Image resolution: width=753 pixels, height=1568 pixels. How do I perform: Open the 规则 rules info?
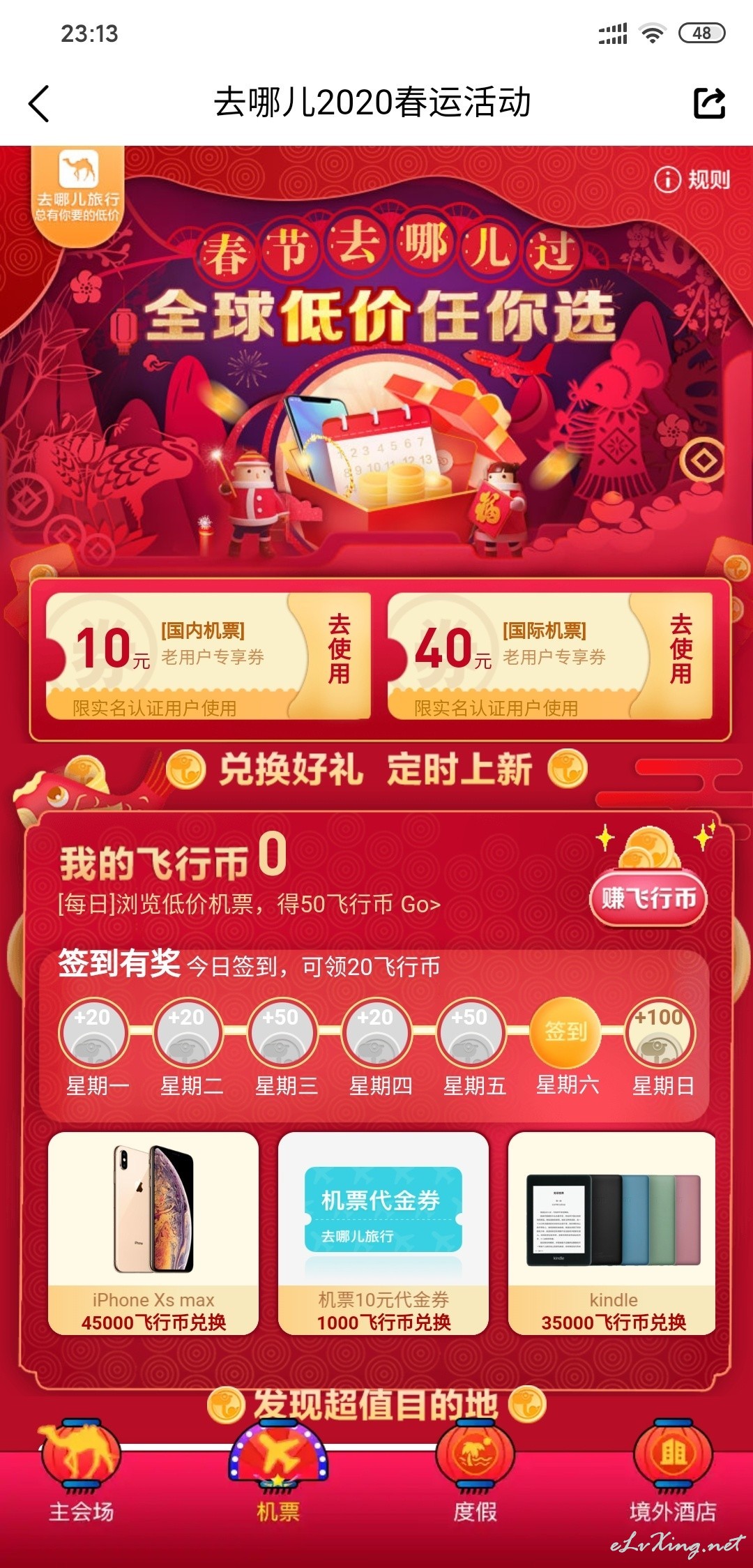692,179
